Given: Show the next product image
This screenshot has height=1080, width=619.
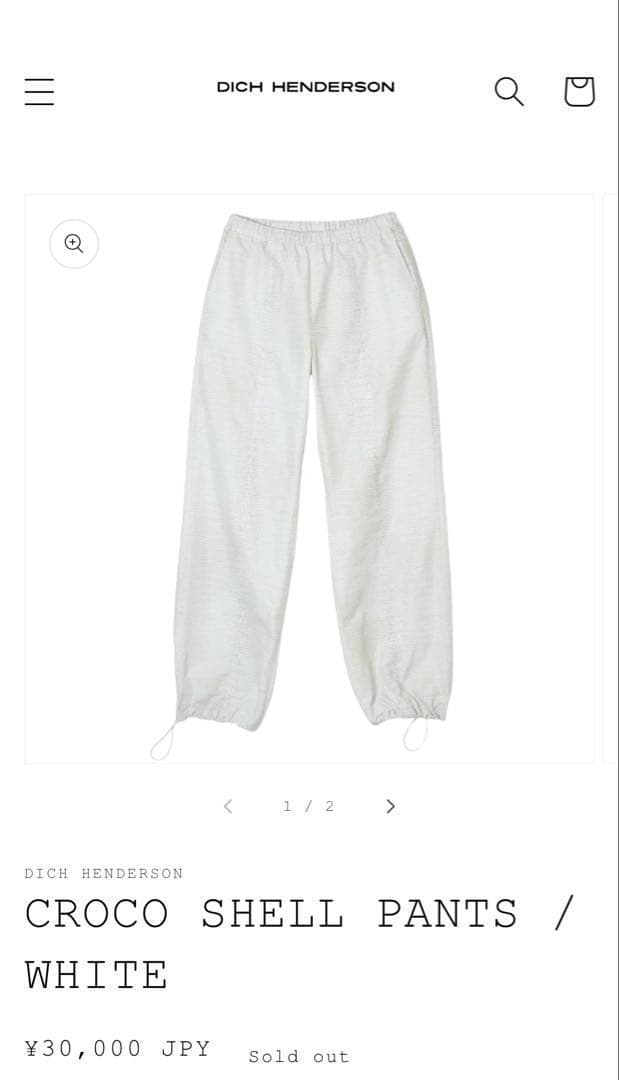Looking at the screenshot, I should point(391,806).
